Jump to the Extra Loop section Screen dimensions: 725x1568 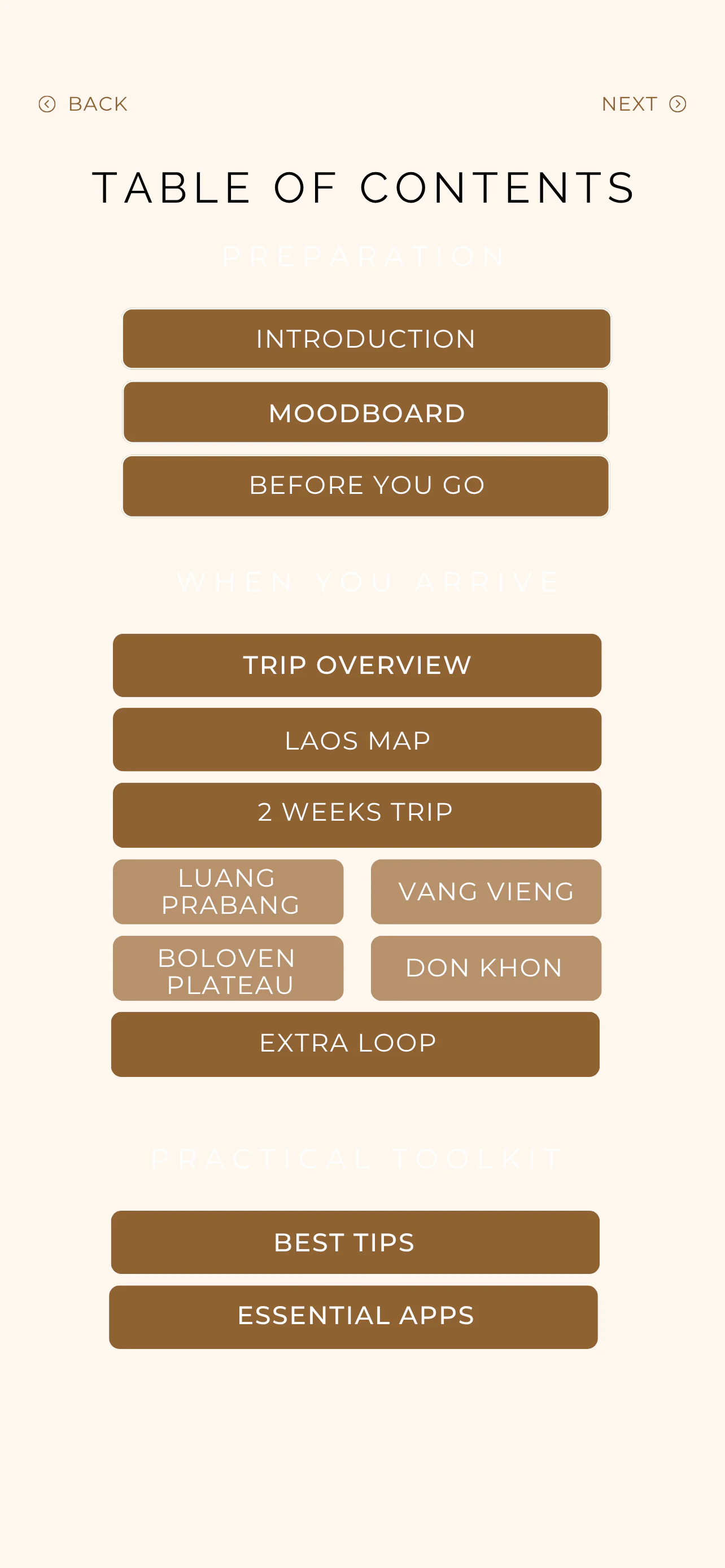click(x=356, y=1045)
